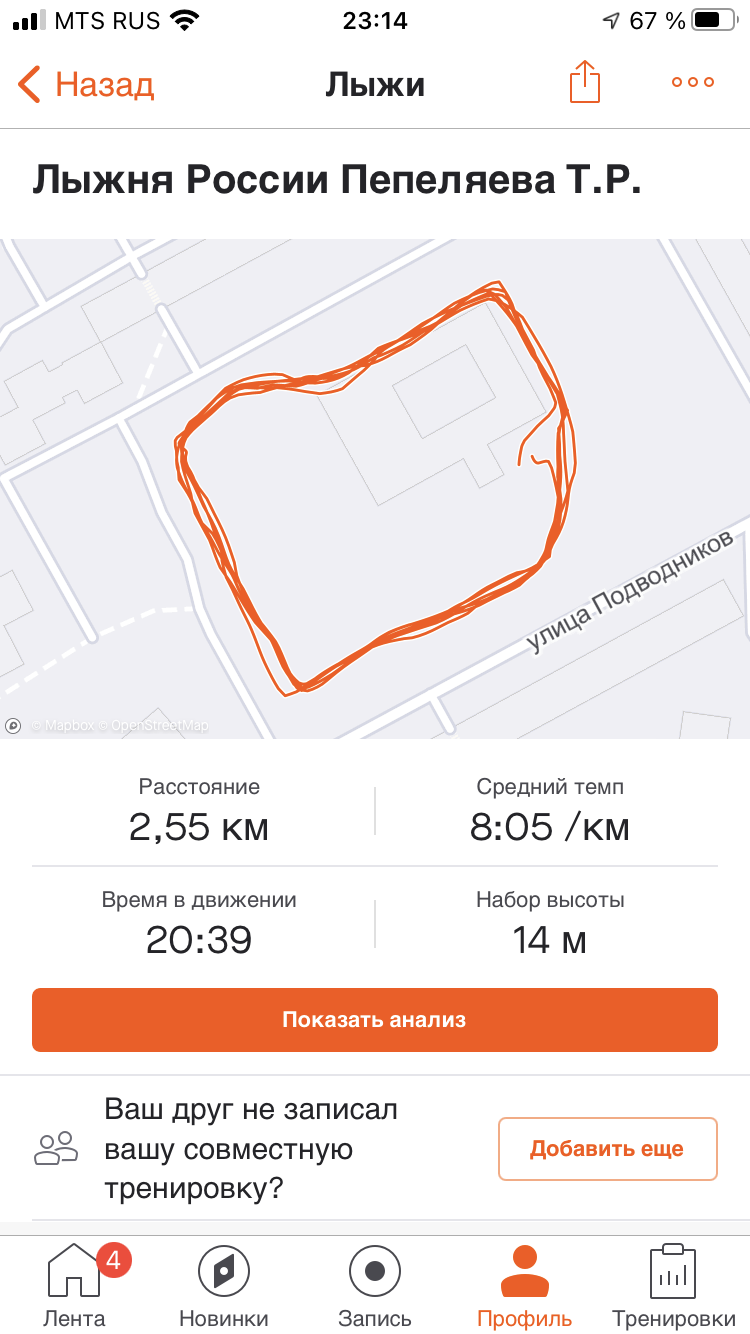Tap the Показать анализ button
Screen dimensions: 750x1334
pos(375,1020)
